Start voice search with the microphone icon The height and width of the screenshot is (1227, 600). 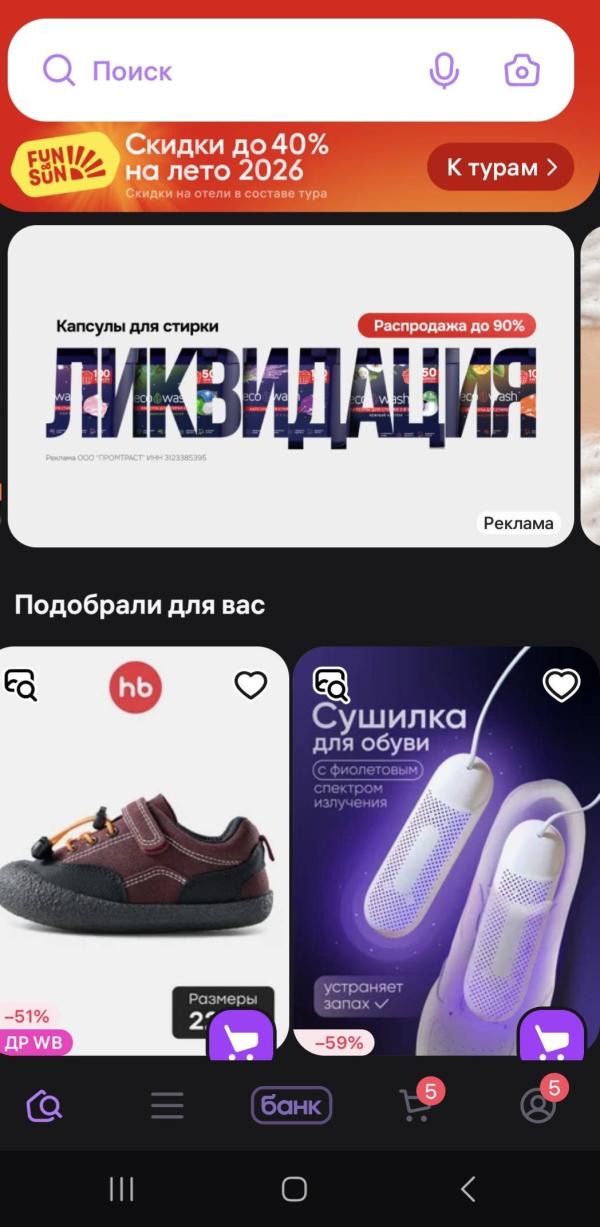(444, 71)
